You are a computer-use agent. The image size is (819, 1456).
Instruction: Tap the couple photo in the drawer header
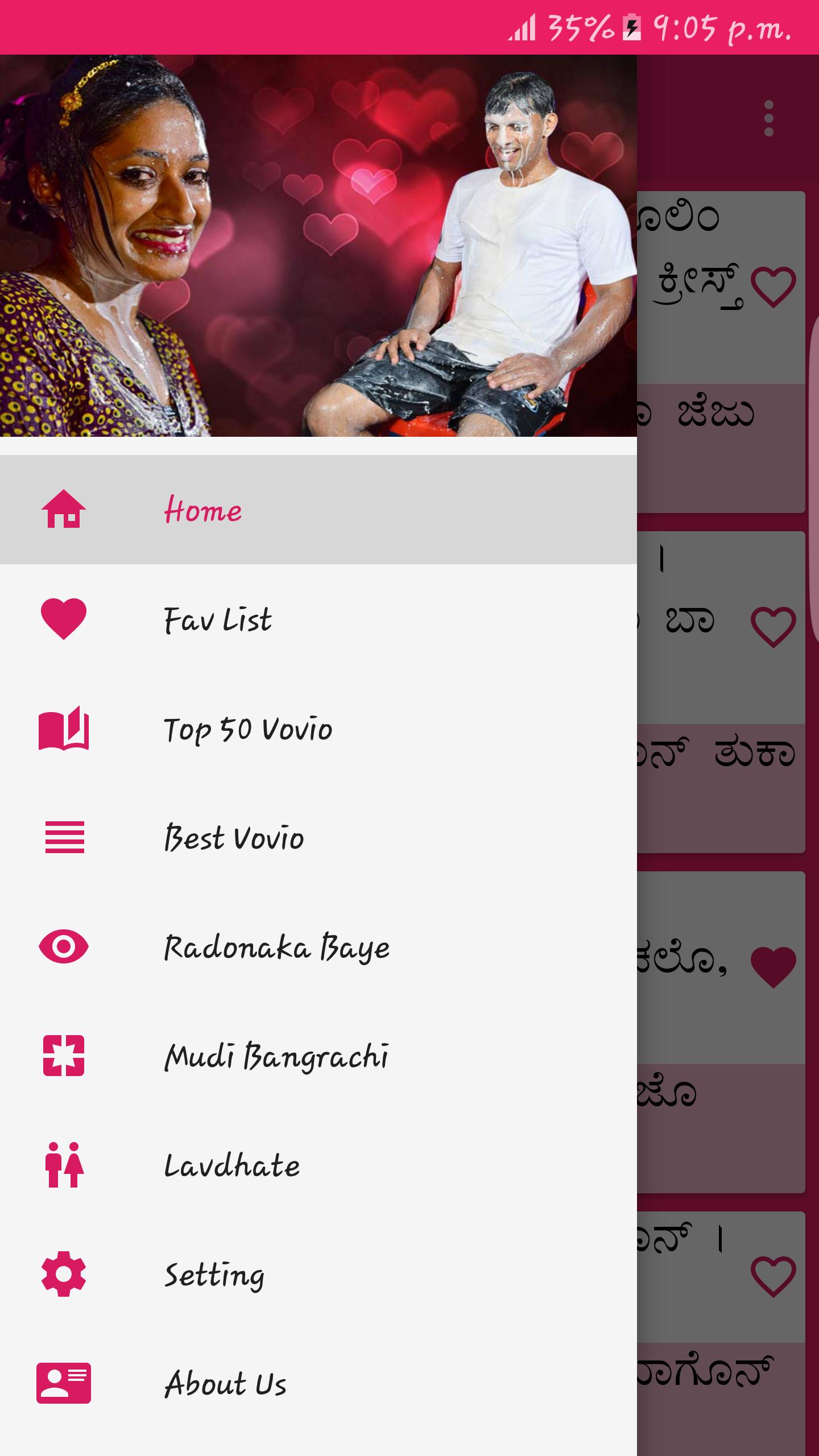(318, 245)
